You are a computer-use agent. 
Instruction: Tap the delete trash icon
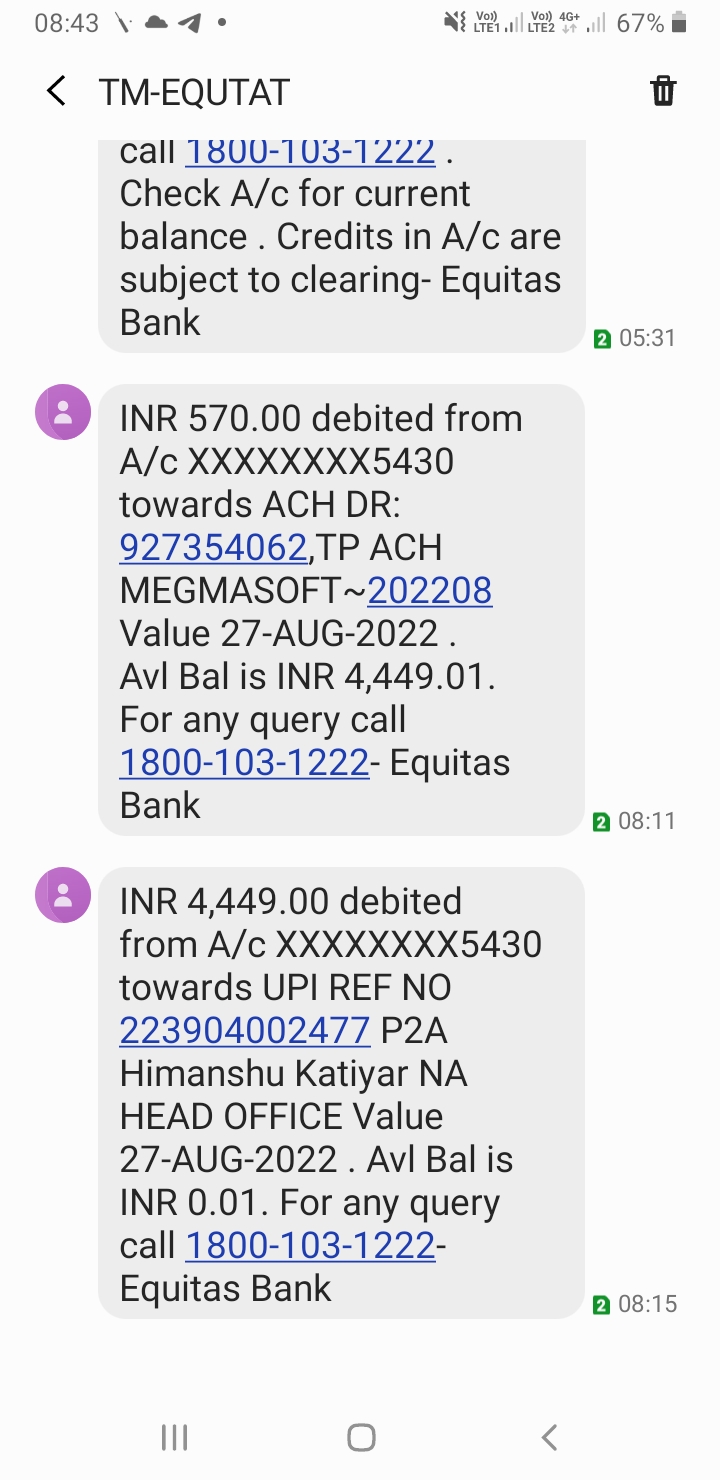[x=663, y=91]
